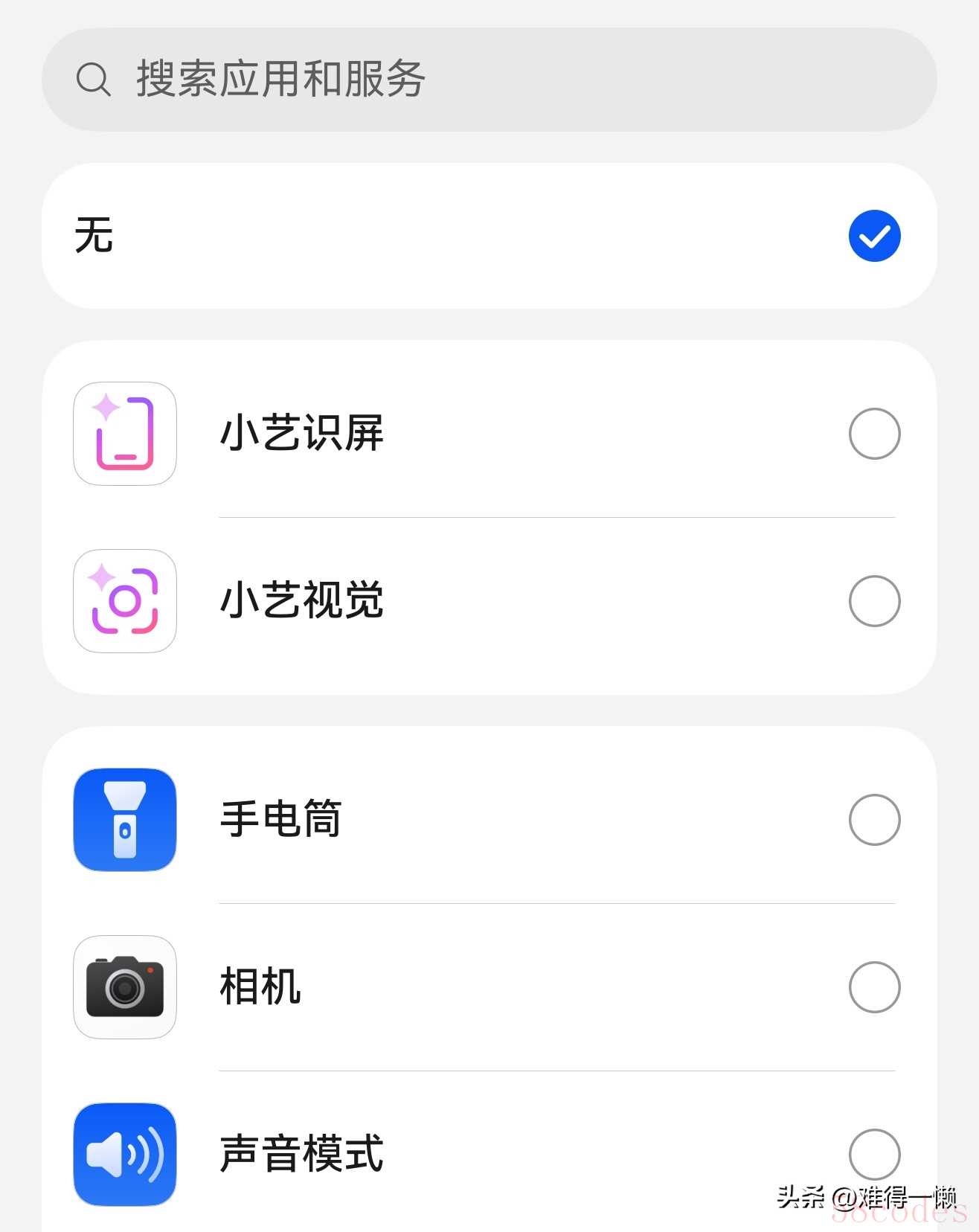Image resolution: width=979 pixels, height=1232 pixels.
Task: Select the 小艺视觉 option
Action: coord(874,601)
